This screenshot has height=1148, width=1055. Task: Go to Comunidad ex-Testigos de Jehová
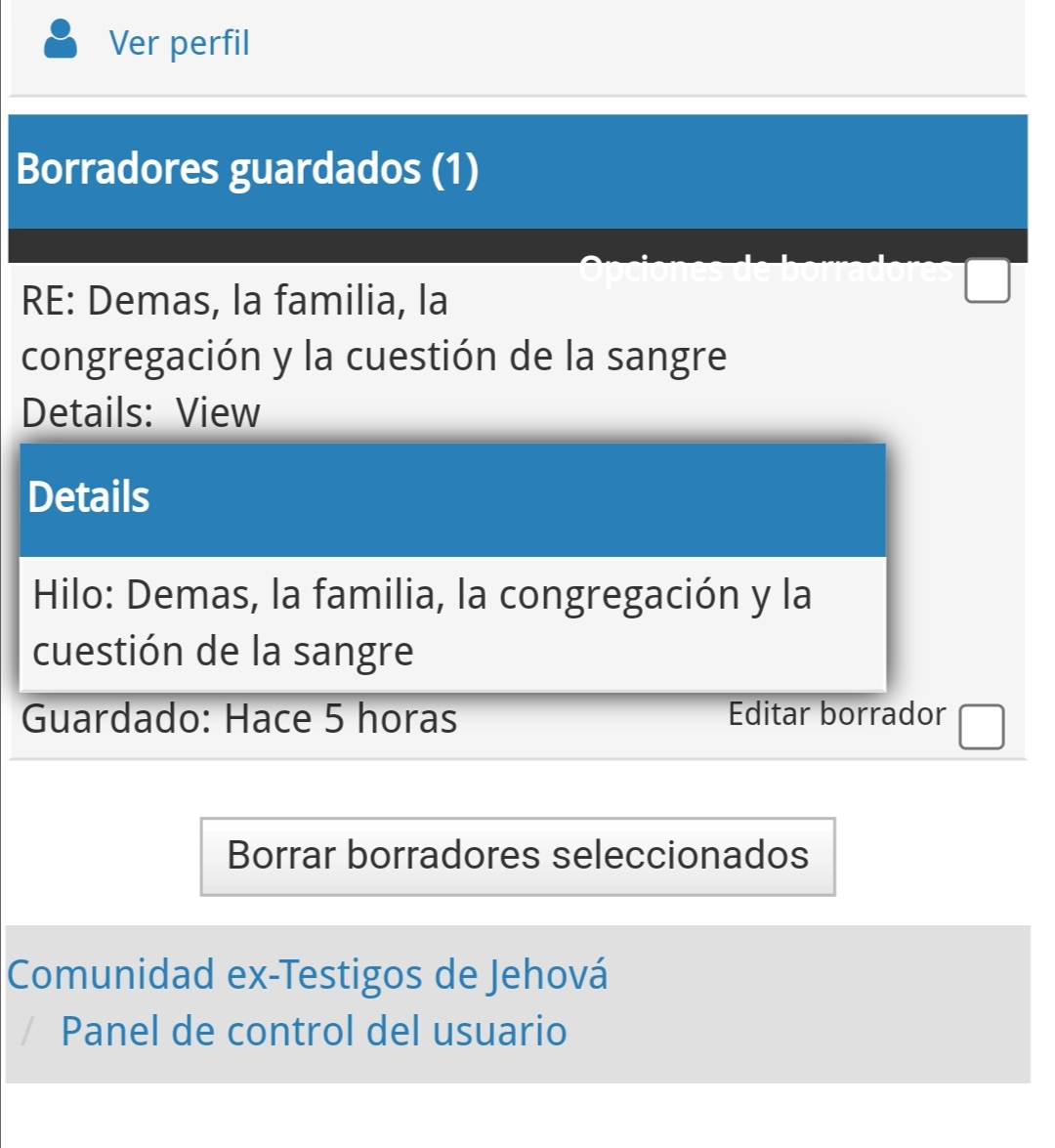click(x=308, y=974)
